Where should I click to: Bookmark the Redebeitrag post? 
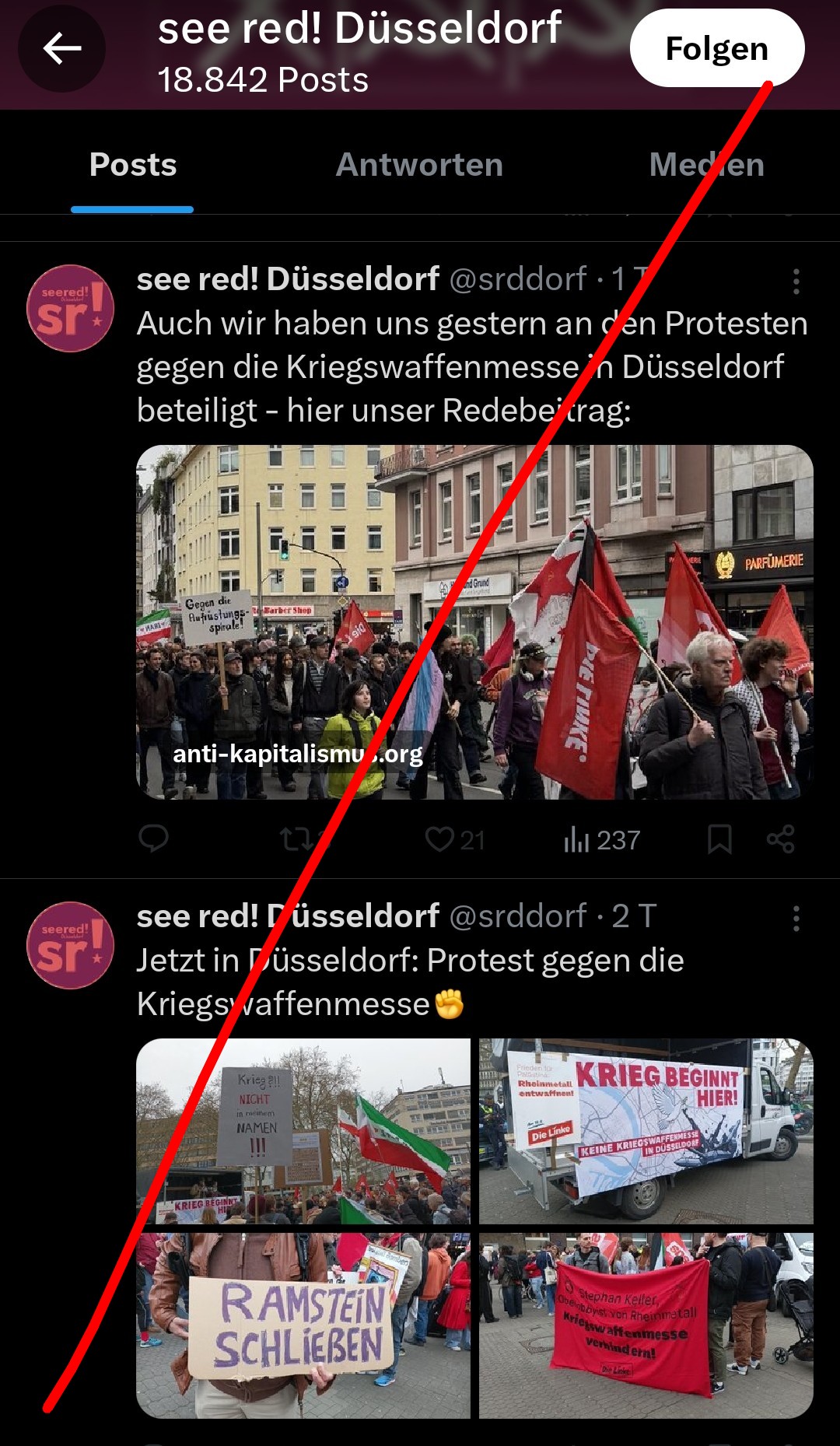(x=719, y=839)
